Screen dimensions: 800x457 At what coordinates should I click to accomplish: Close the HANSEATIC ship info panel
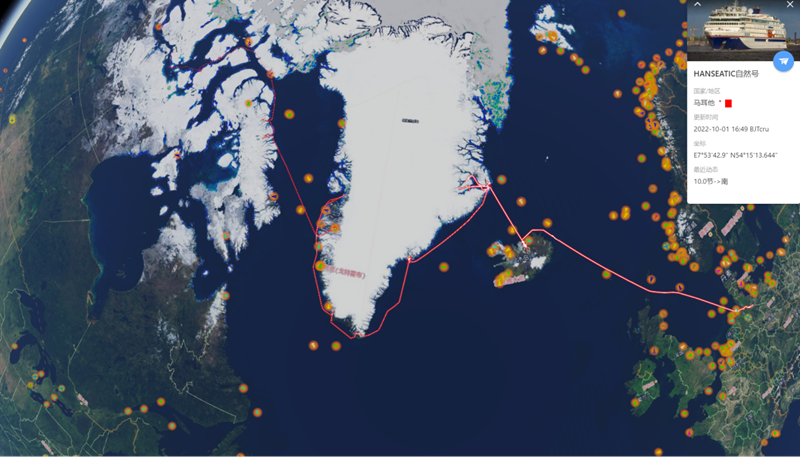tap(788, 5)
